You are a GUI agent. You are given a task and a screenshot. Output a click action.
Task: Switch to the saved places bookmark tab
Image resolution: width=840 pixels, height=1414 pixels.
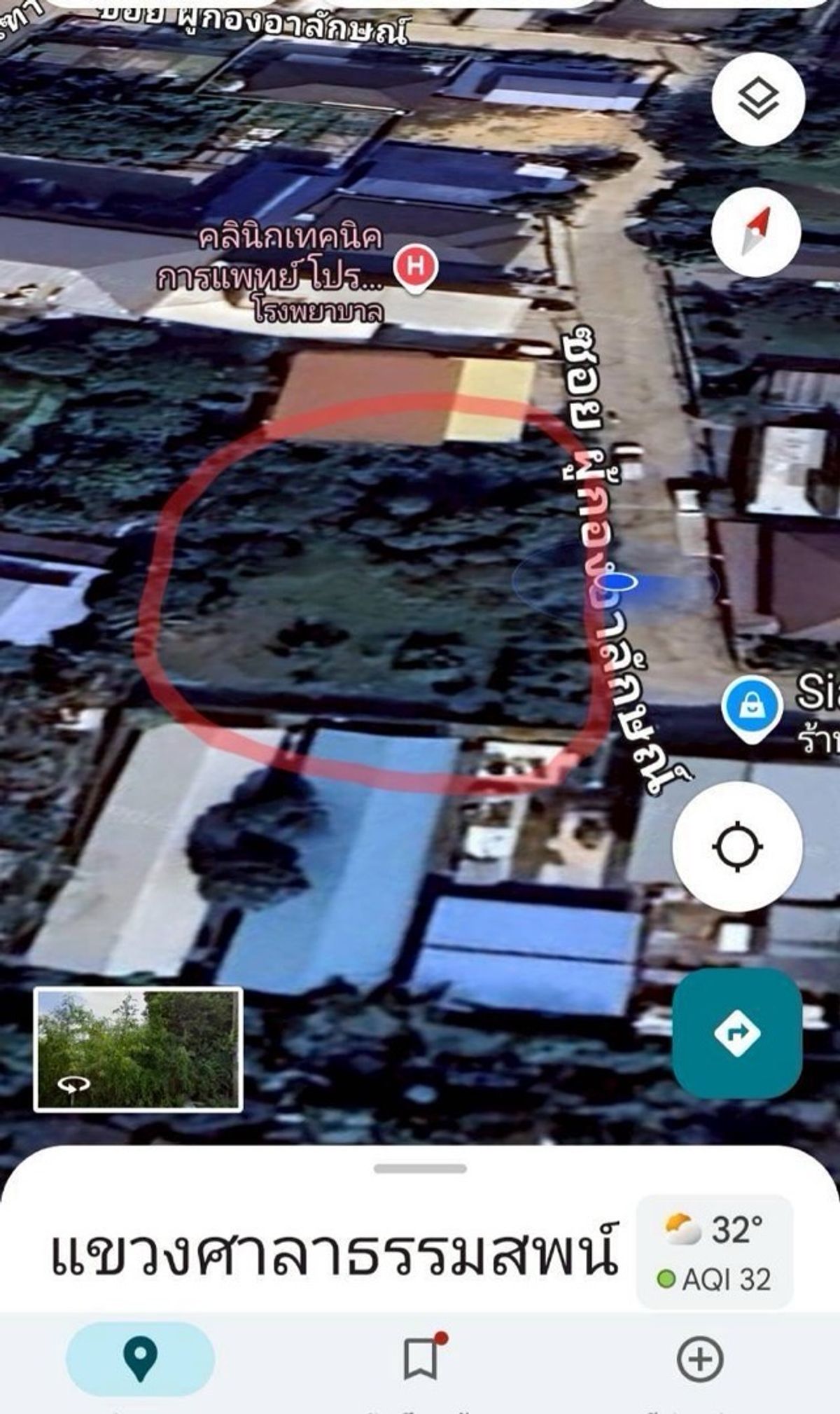[x=421, y=1358]
